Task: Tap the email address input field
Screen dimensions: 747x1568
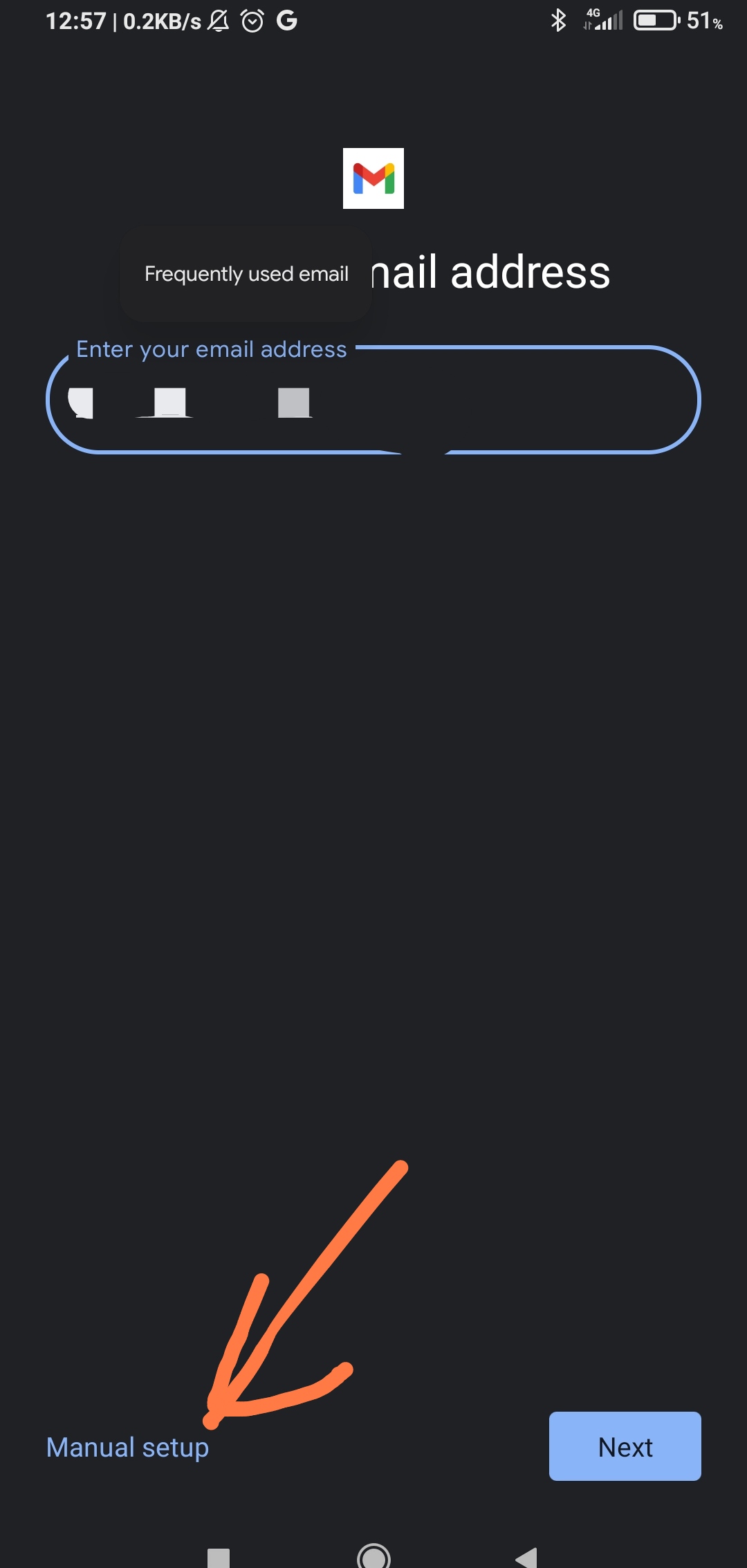Action: [373, 400]
